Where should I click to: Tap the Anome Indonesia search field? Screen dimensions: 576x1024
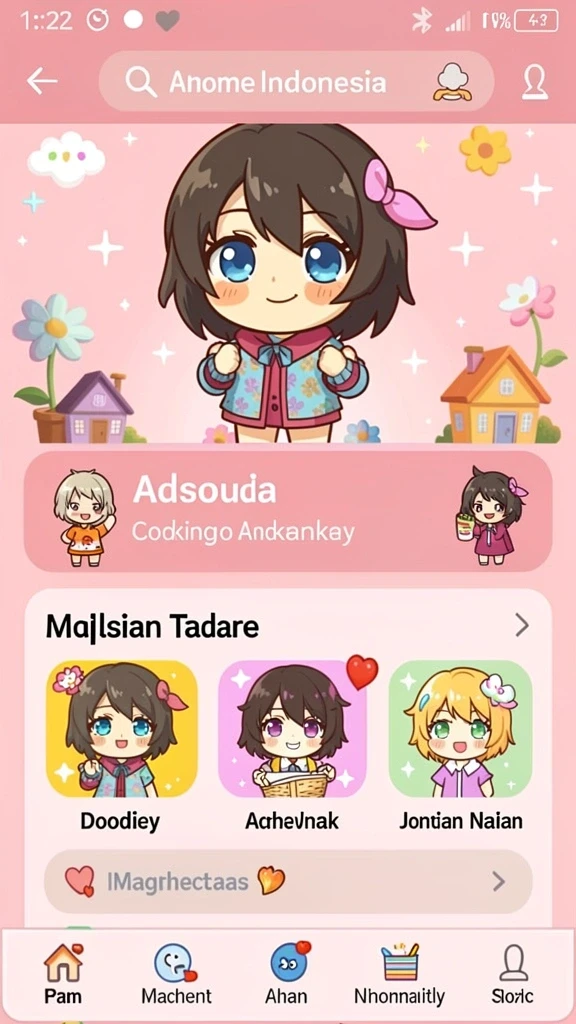pyautogui.click(x=296, y=82)
